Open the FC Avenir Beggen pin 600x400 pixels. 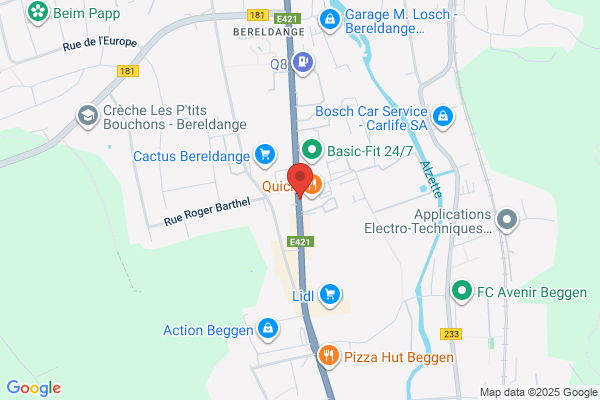tap(462, 292)
